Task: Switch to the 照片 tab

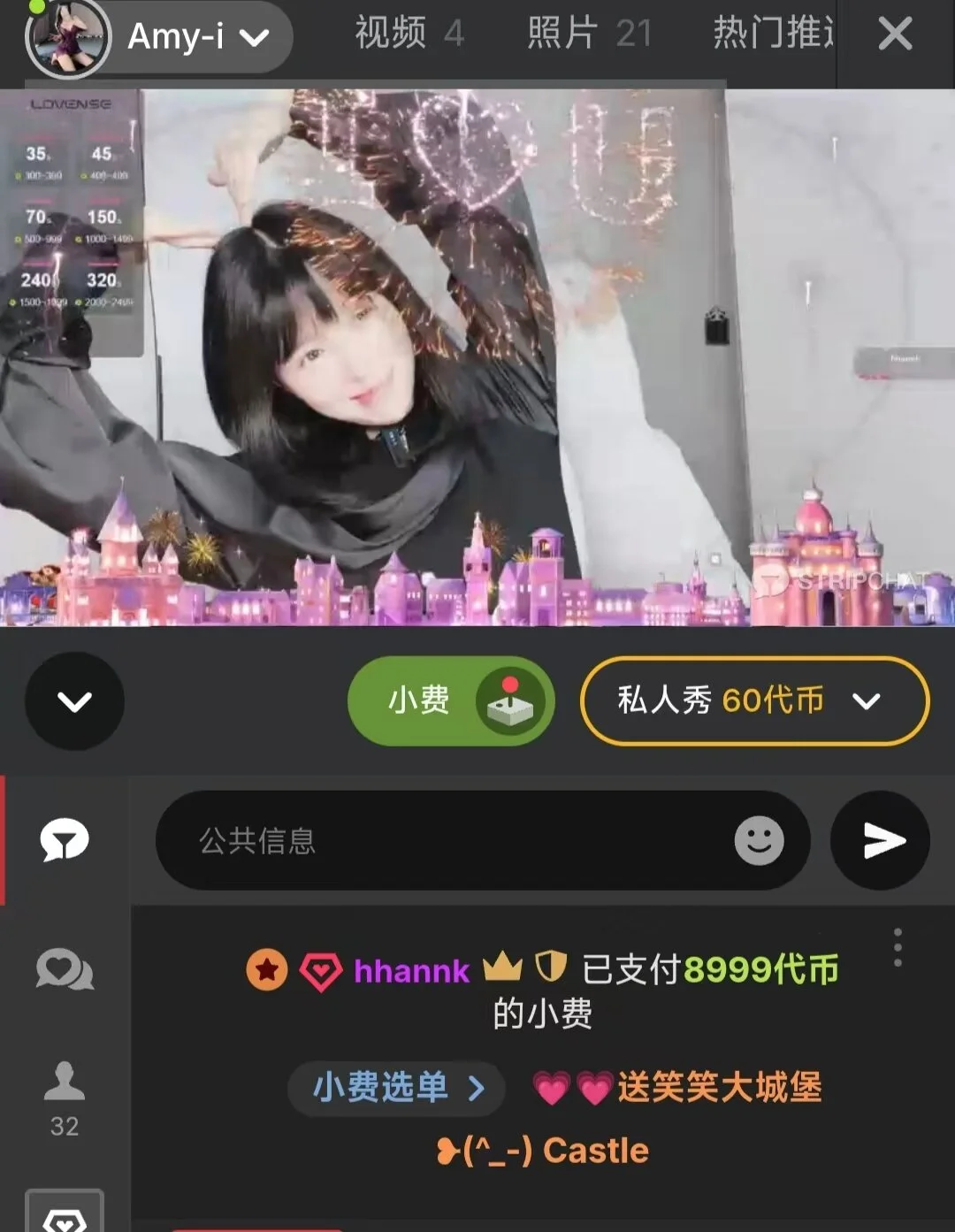Action: (589, 34)
